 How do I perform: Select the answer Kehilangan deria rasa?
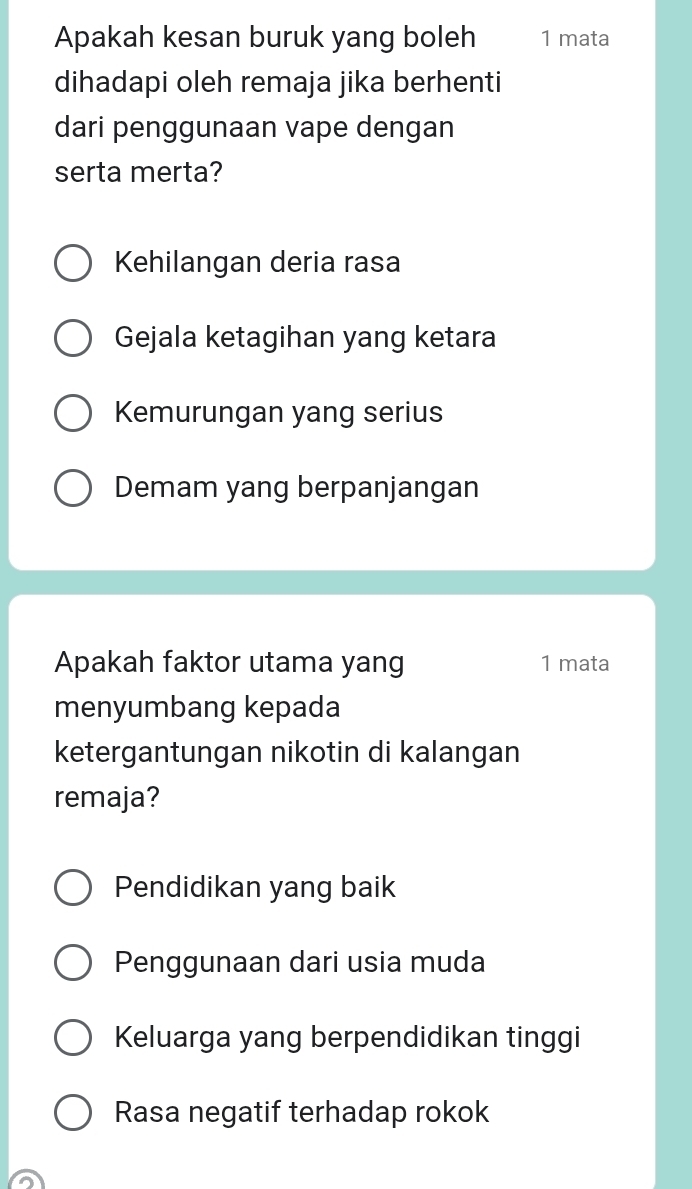(x=73, y=264)
